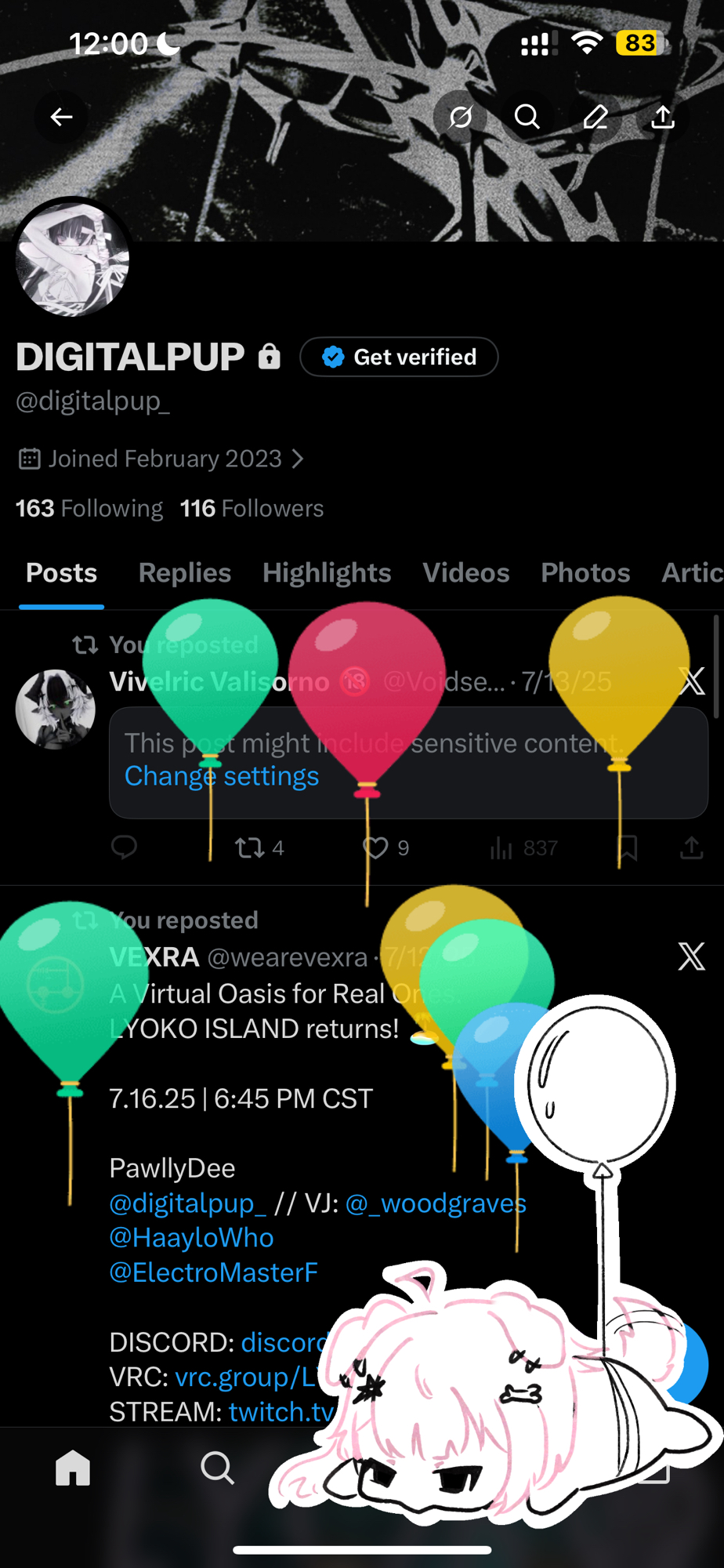Open the @HaayloWho mention link
The width and height of the screenshot is (724, 1568).
pos(192,1238)
